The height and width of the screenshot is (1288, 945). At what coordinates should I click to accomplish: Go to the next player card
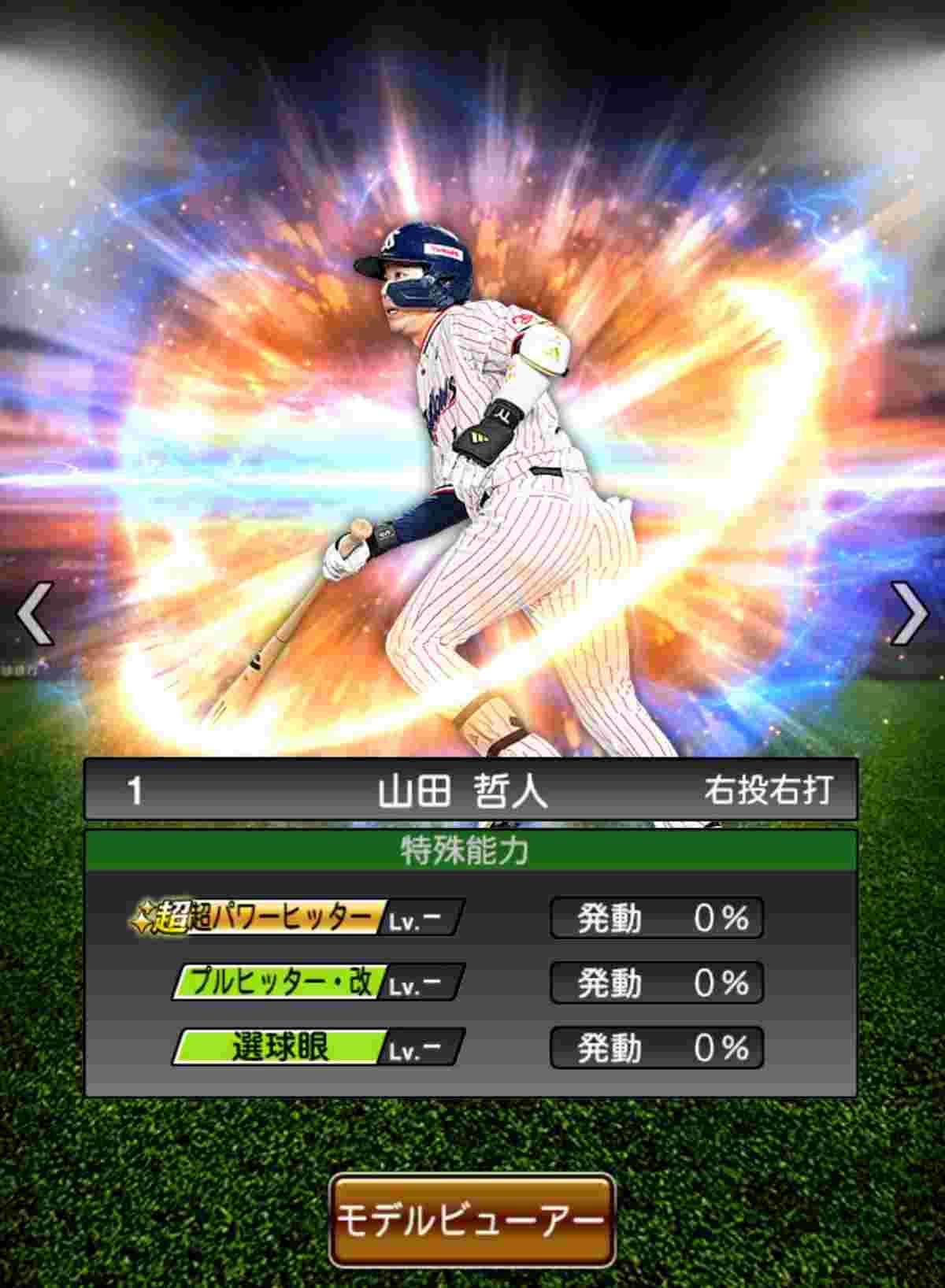910,614
